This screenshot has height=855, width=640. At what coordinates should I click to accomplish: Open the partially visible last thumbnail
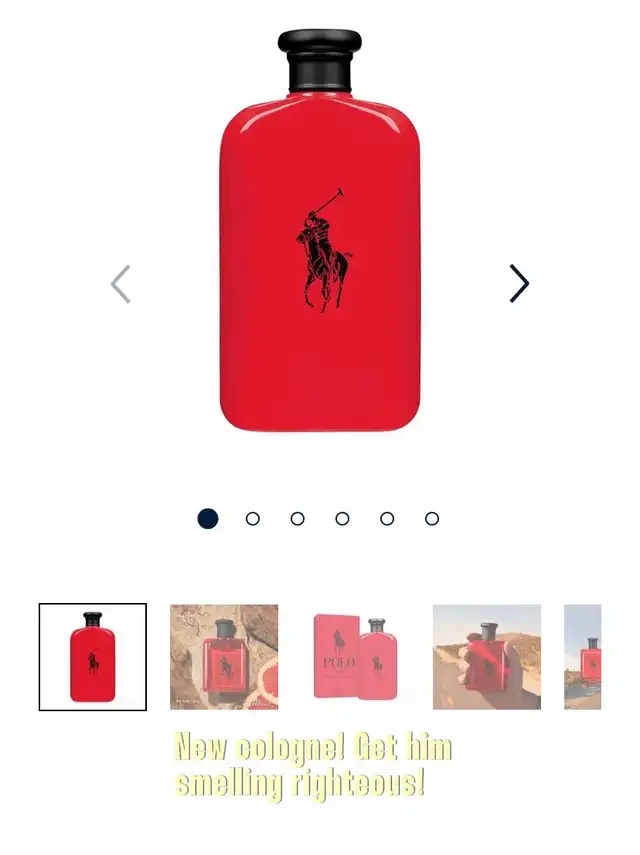click(583, 657)
